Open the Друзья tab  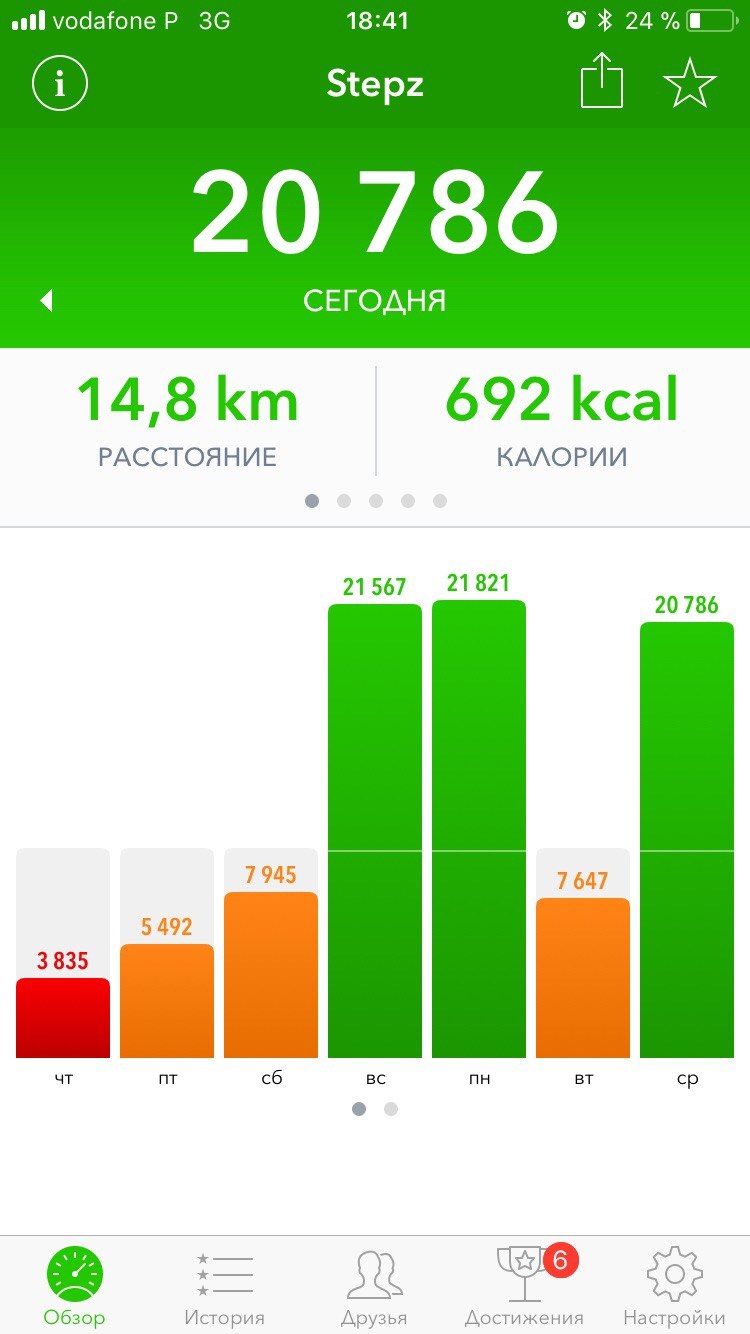point(374,1289)
